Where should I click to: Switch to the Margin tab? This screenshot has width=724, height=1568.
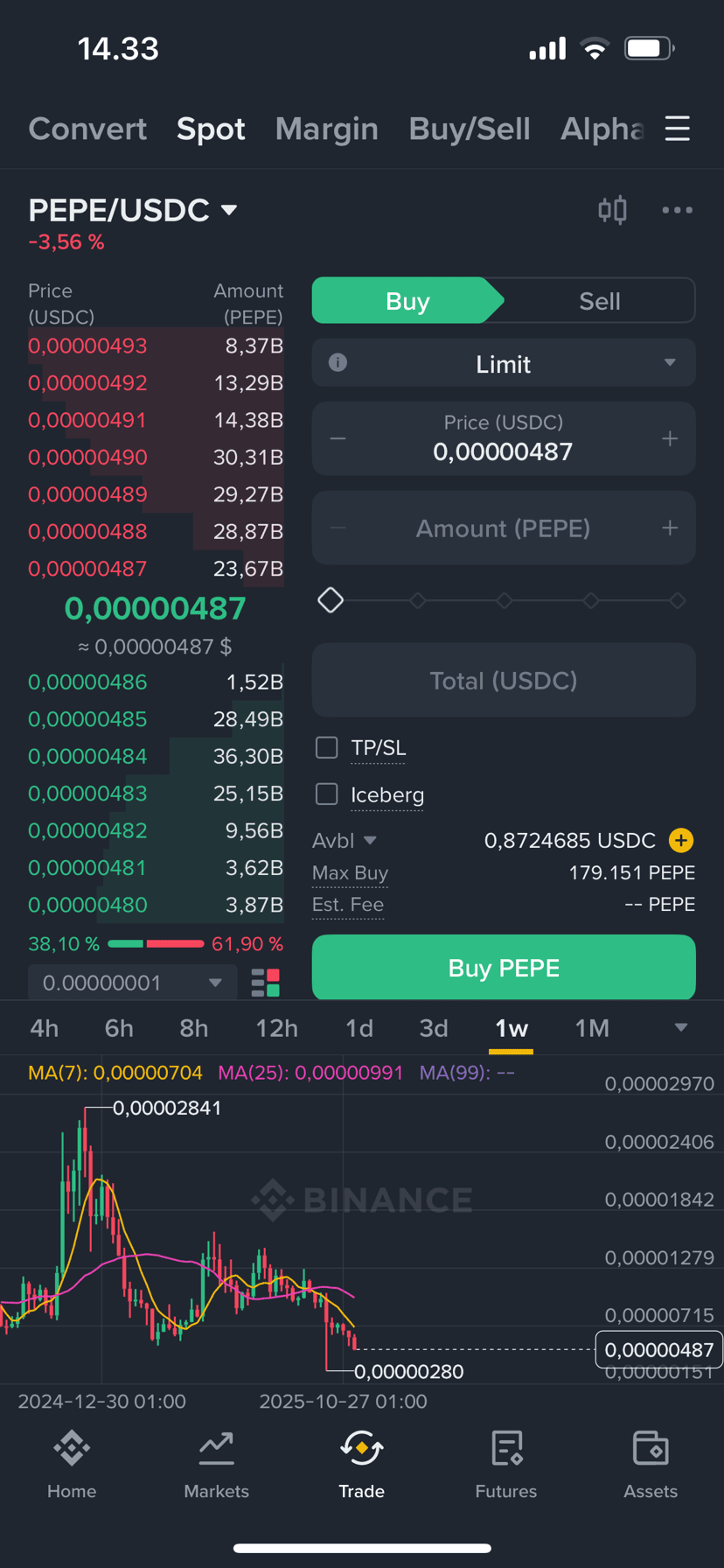tap(326, 129)
